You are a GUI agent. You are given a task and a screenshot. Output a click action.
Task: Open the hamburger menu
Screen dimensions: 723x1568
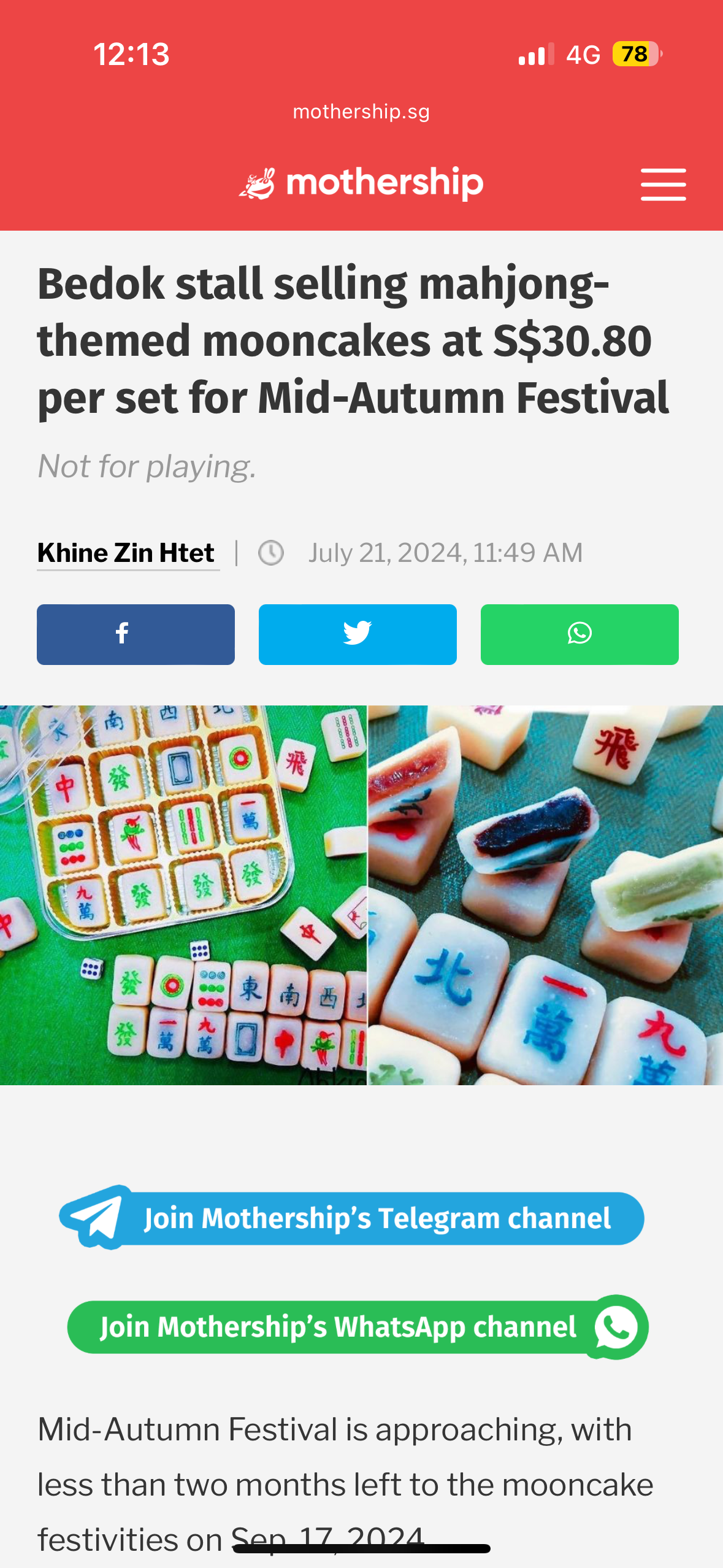pyautogui.click(x=663, y=184)
